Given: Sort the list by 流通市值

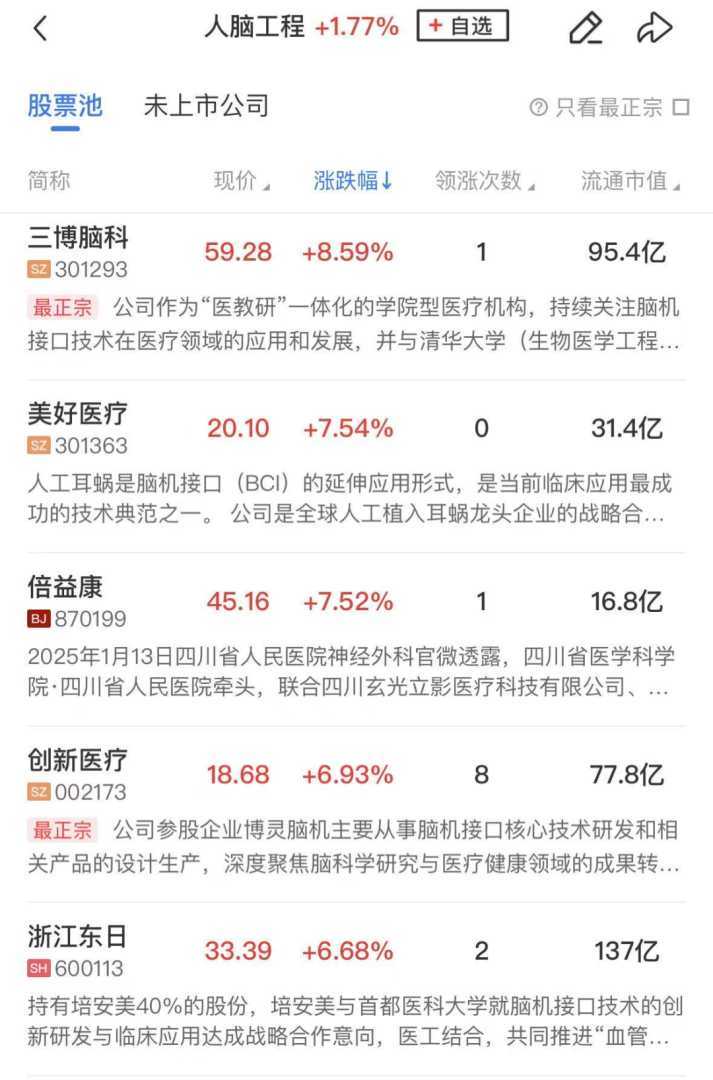Looking at the screenshot, I should (630, 181).
